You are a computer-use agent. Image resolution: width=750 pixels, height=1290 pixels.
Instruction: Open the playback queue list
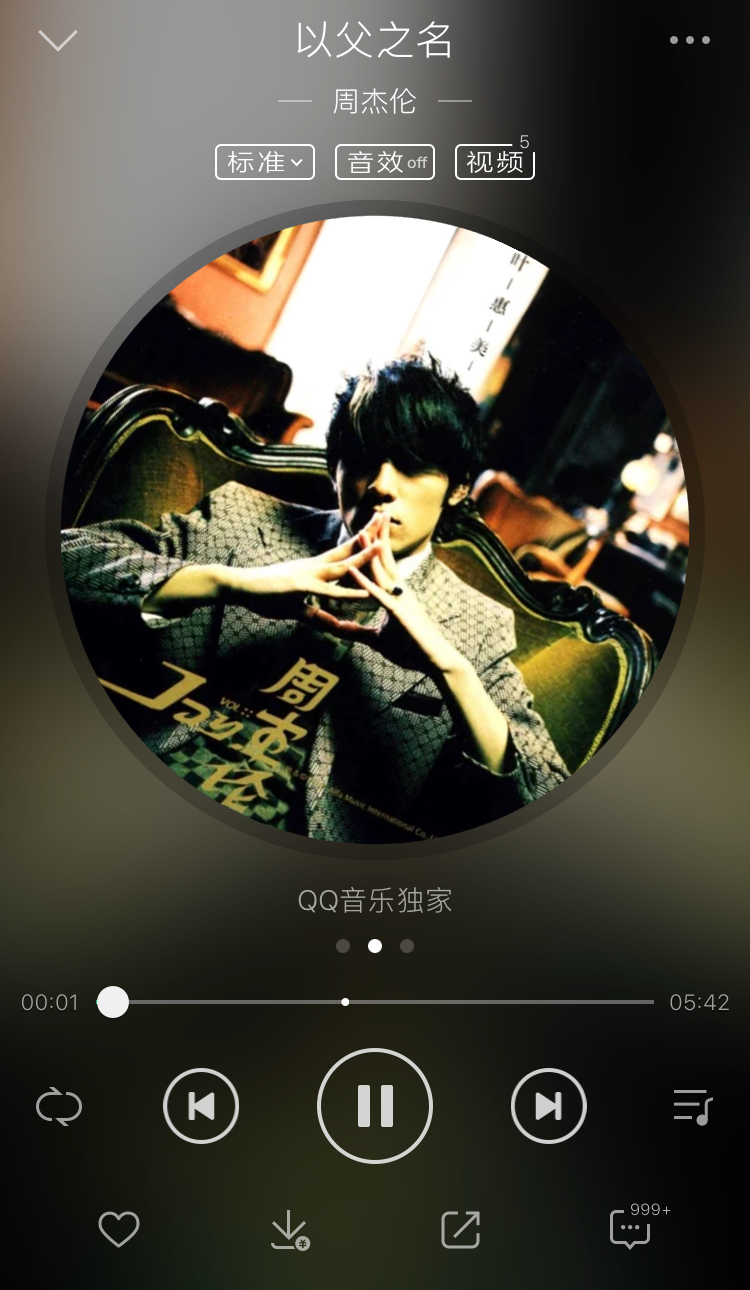click(693, 1107)
